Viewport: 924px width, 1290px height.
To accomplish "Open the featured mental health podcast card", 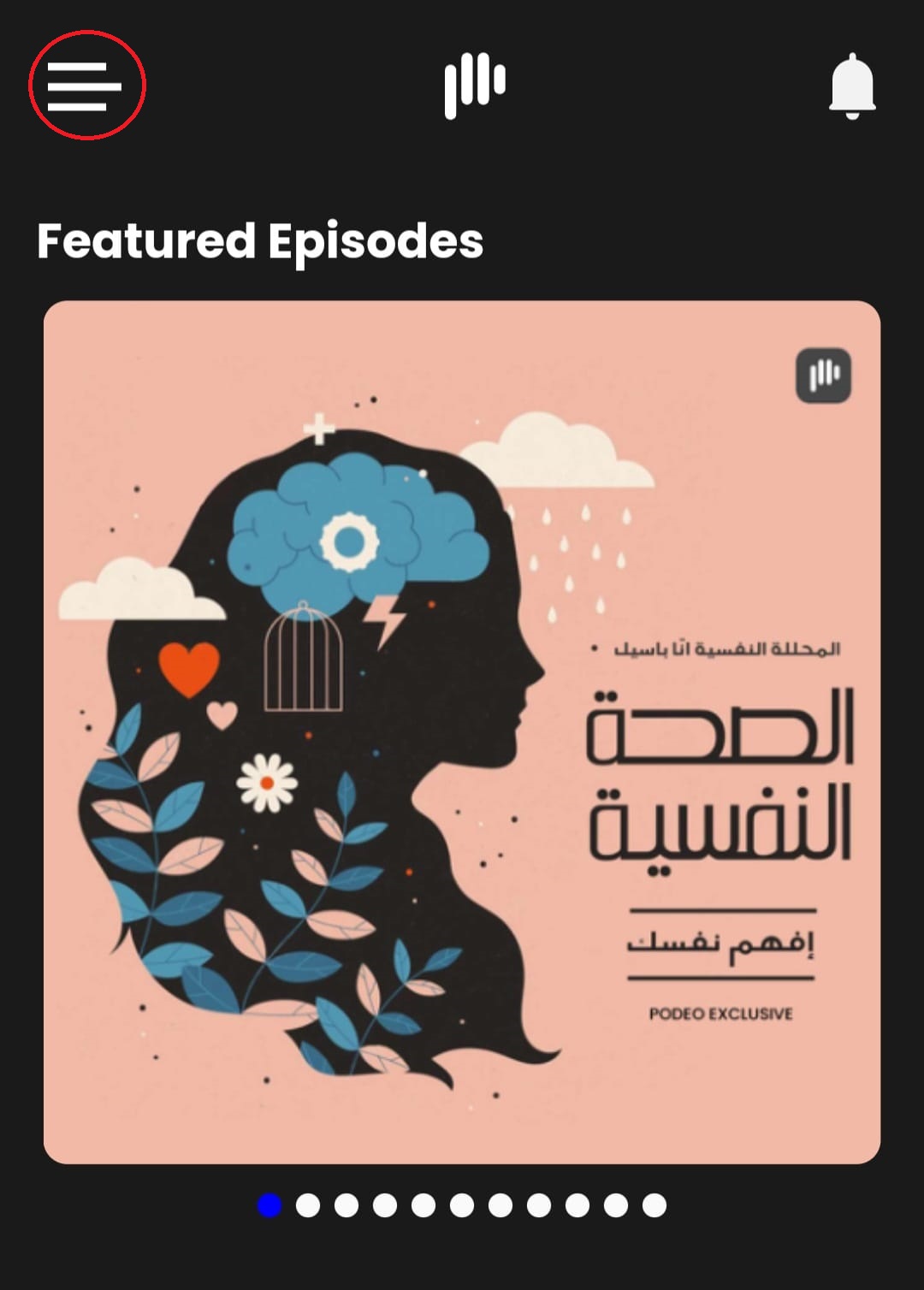I will pos(462,731).
